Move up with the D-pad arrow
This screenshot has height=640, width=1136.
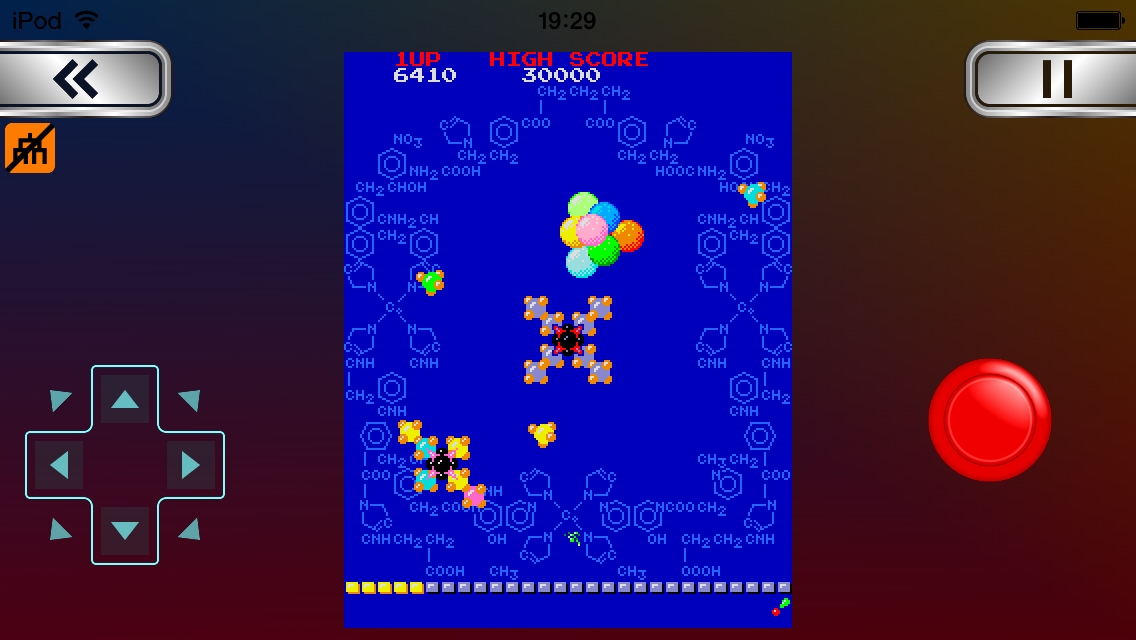click(125, 399)
